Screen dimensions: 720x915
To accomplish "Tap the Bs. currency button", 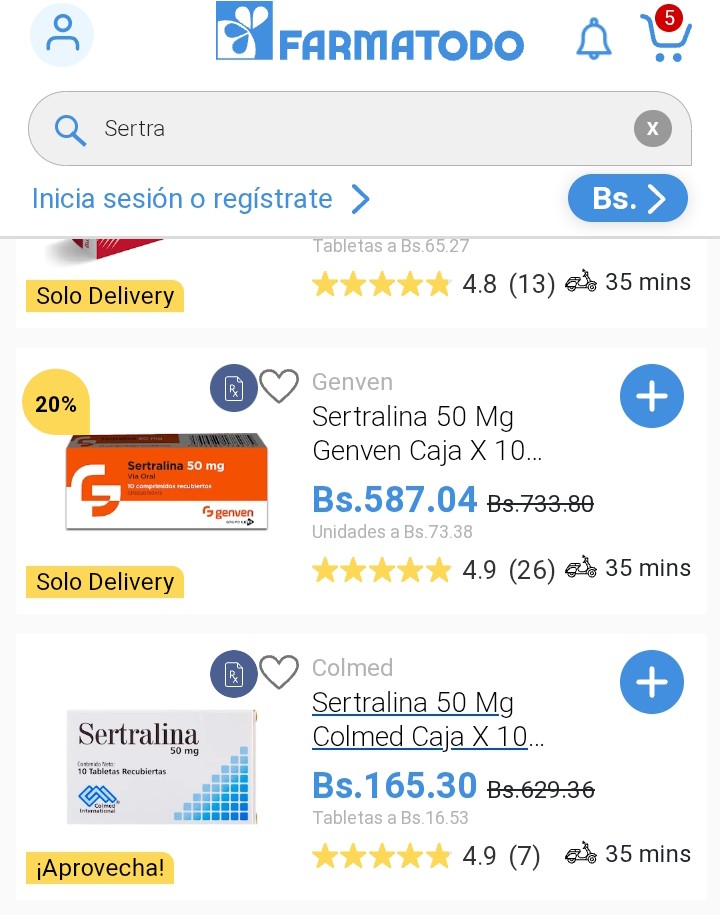I will (627, 199).
